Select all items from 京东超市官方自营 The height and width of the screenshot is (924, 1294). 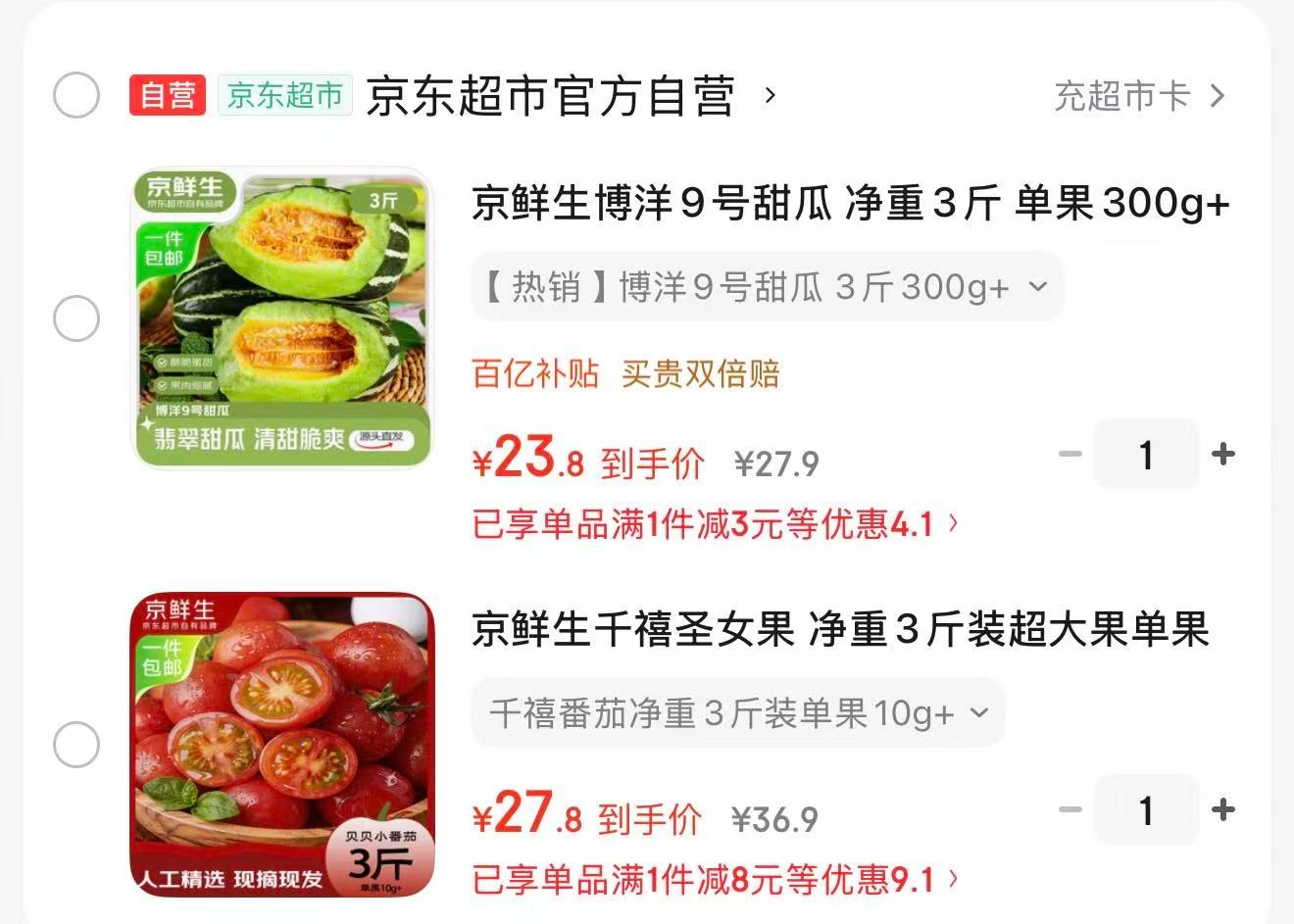click(76, 96)
